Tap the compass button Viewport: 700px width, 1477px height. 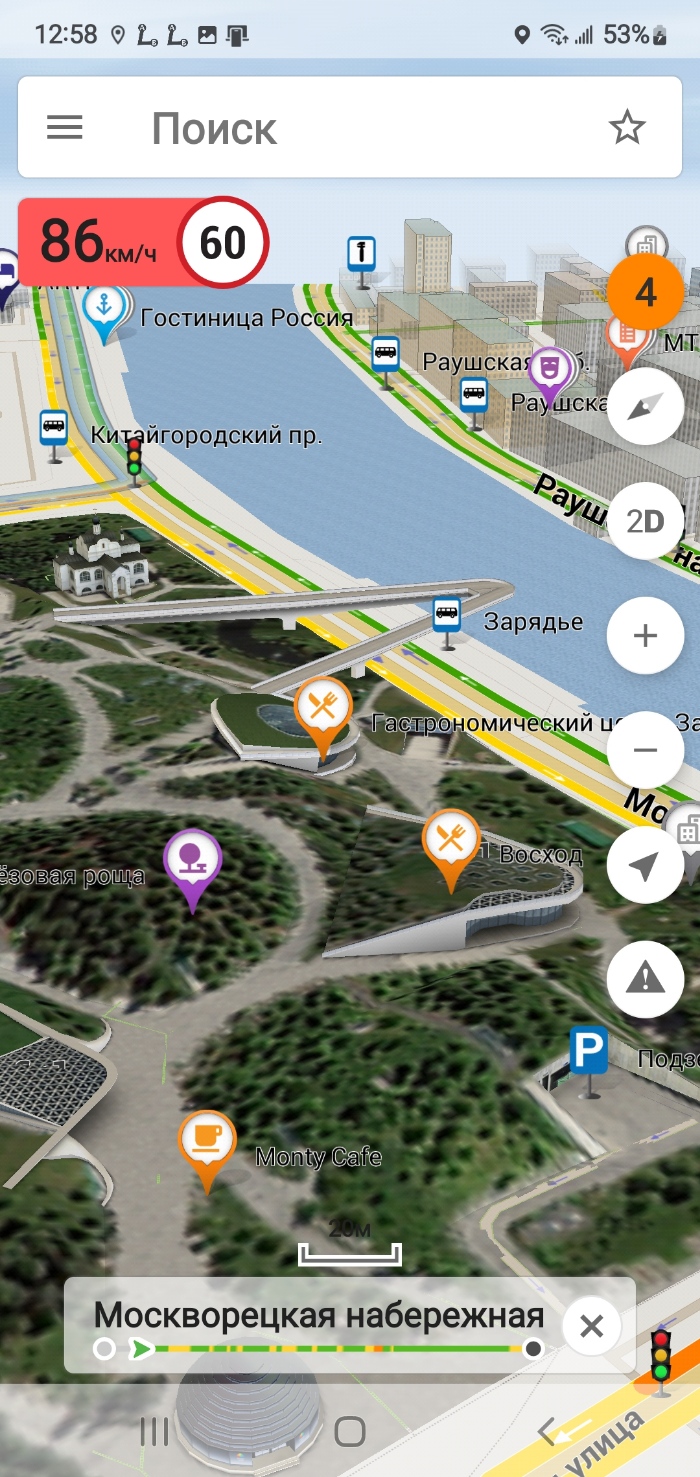[646, 406]
